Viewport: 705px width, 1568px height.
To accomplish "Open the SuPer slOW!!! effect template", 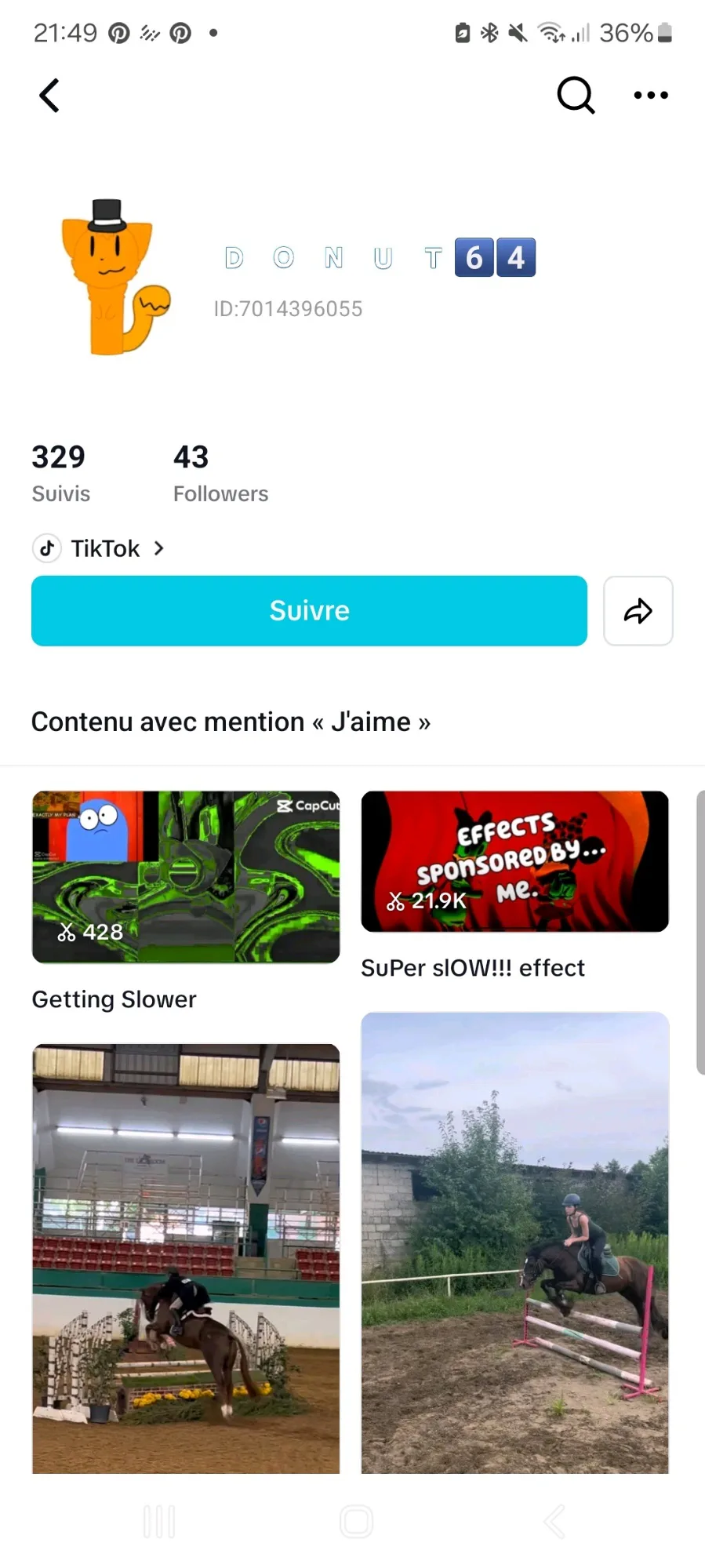I will click(x=514, y=861).
